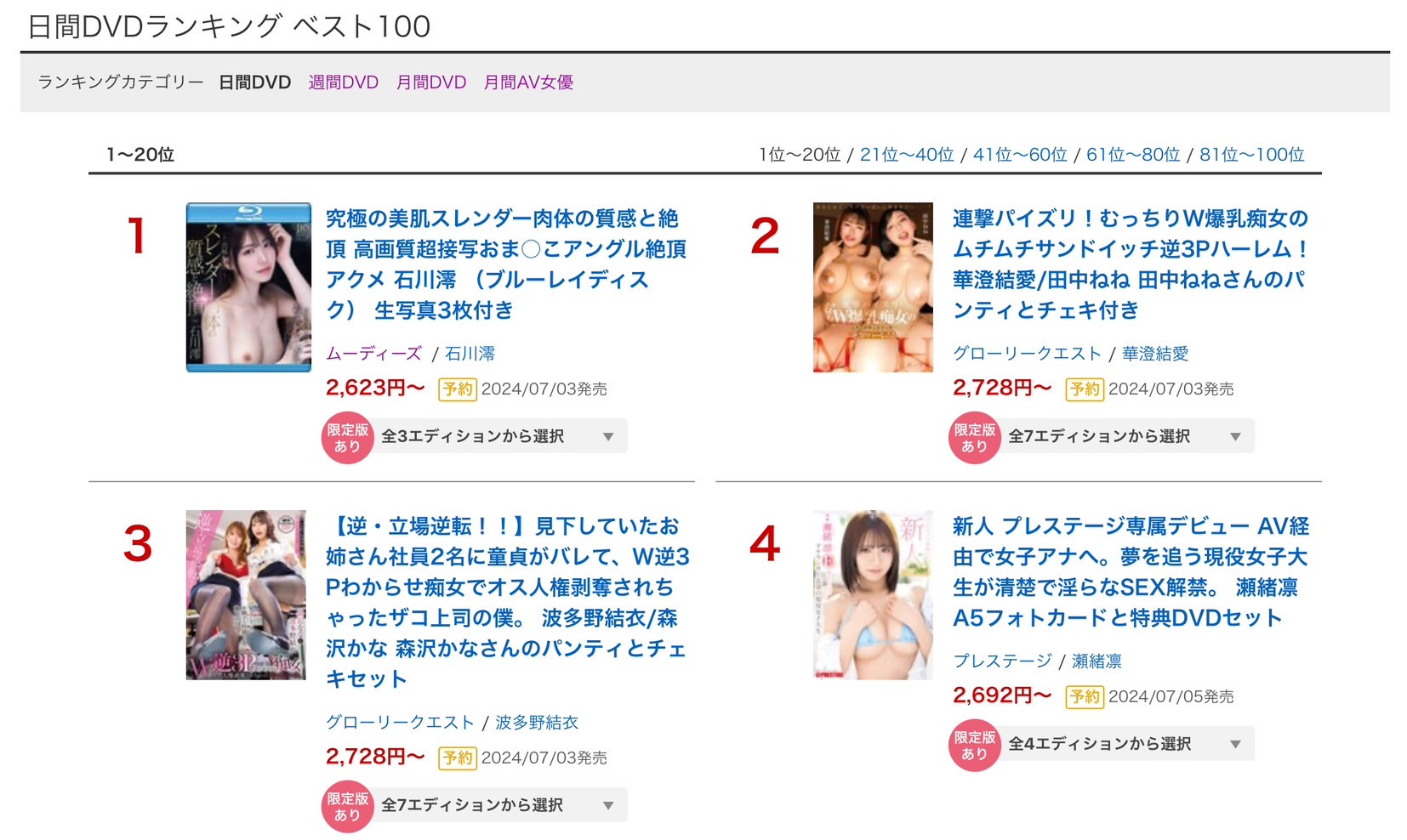Switch to the 月間DVD ranking category
The height and width of the screenshot is (840, 1407).
click(431, 82)
